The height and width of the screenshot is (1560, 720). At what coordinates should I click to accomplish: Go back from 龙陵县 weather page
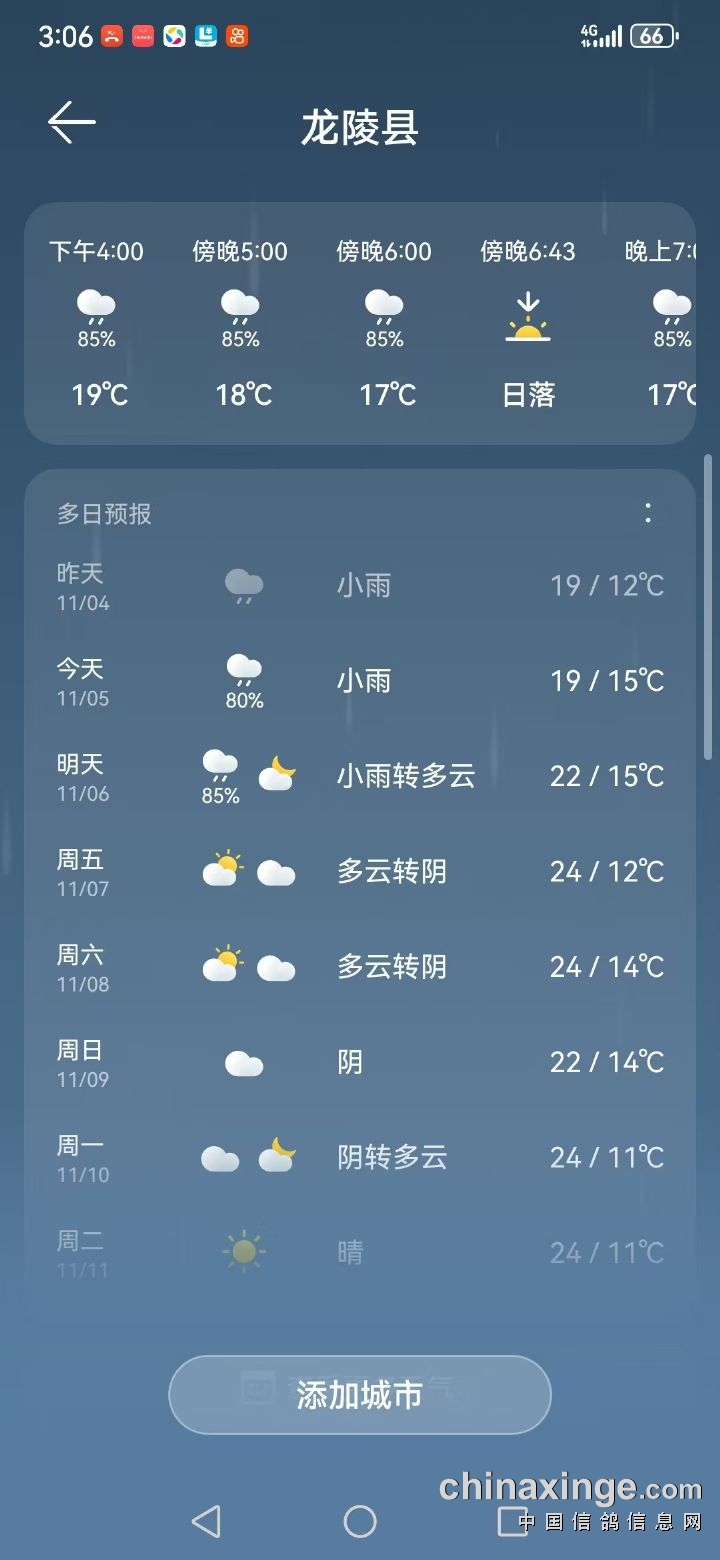pyautogui.click(x=71, y=123)
